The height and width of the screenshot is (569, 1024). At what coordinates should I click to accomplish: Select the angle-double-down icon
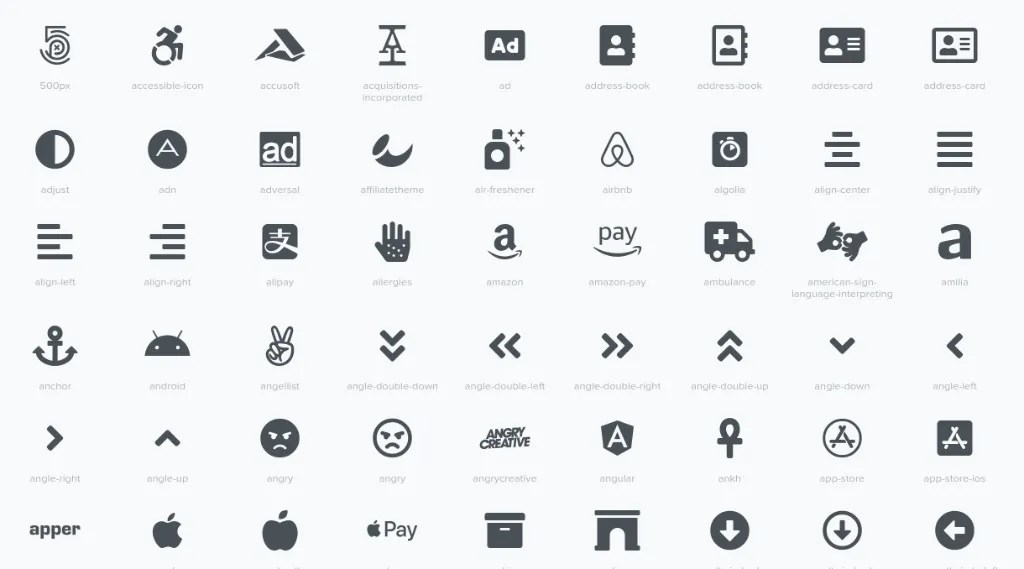coord(392,346)
